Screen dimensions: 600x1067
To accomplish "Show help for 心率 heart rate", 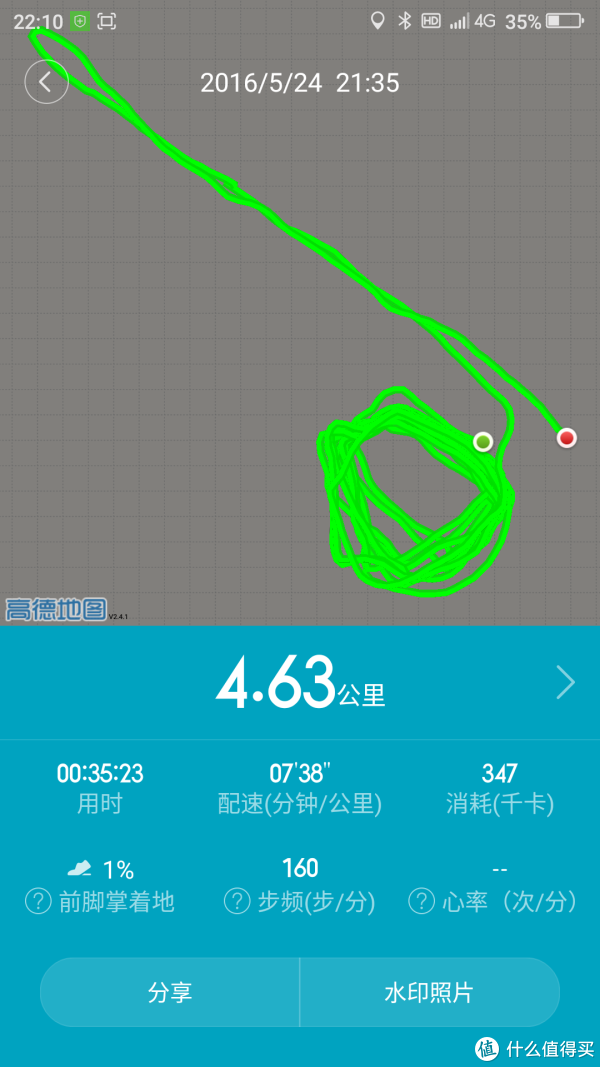I will pyautogui.click(x=420, y=902).
